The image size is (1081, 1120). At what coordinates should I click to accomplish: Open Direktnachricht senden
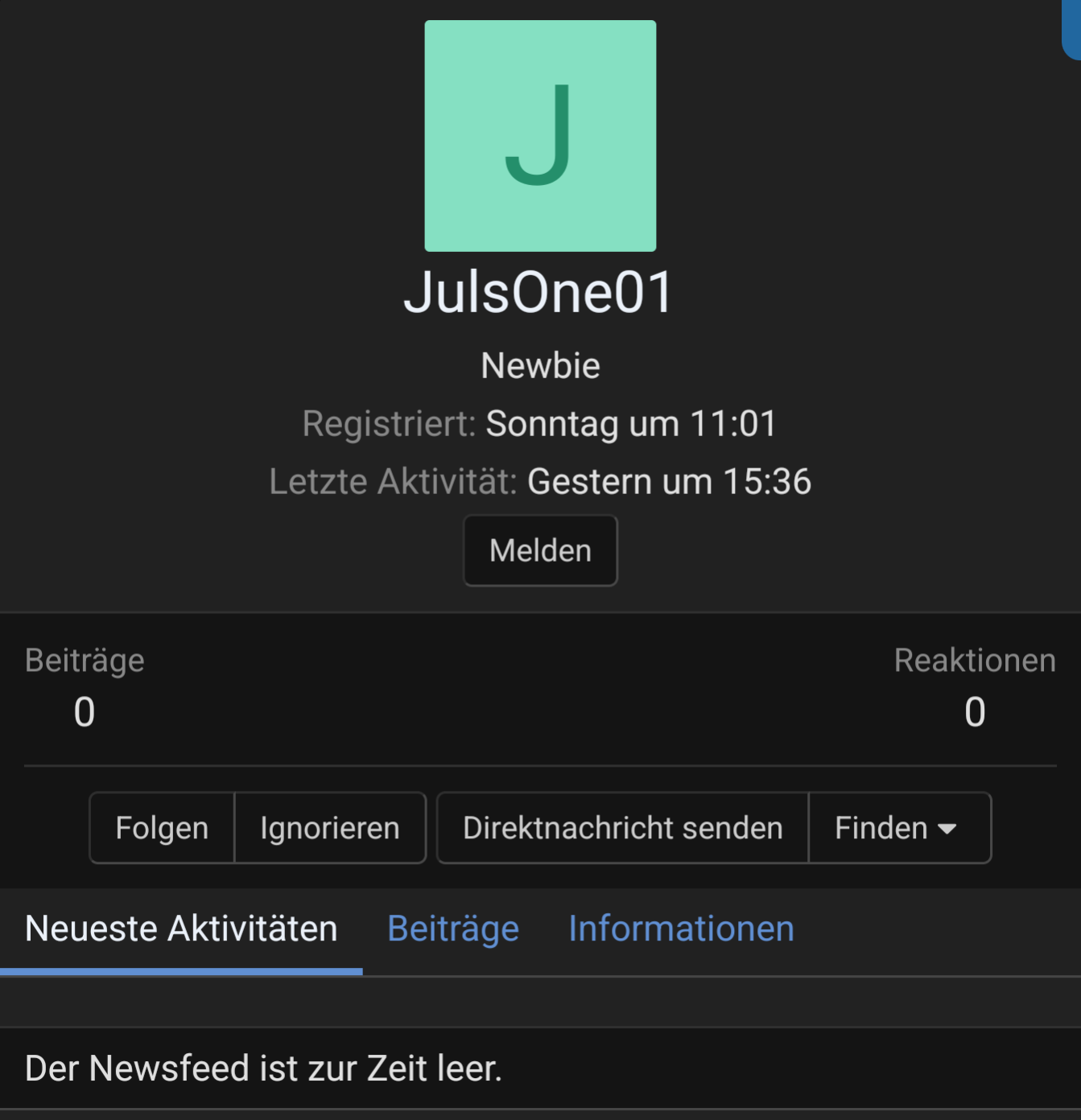[622, 827]
